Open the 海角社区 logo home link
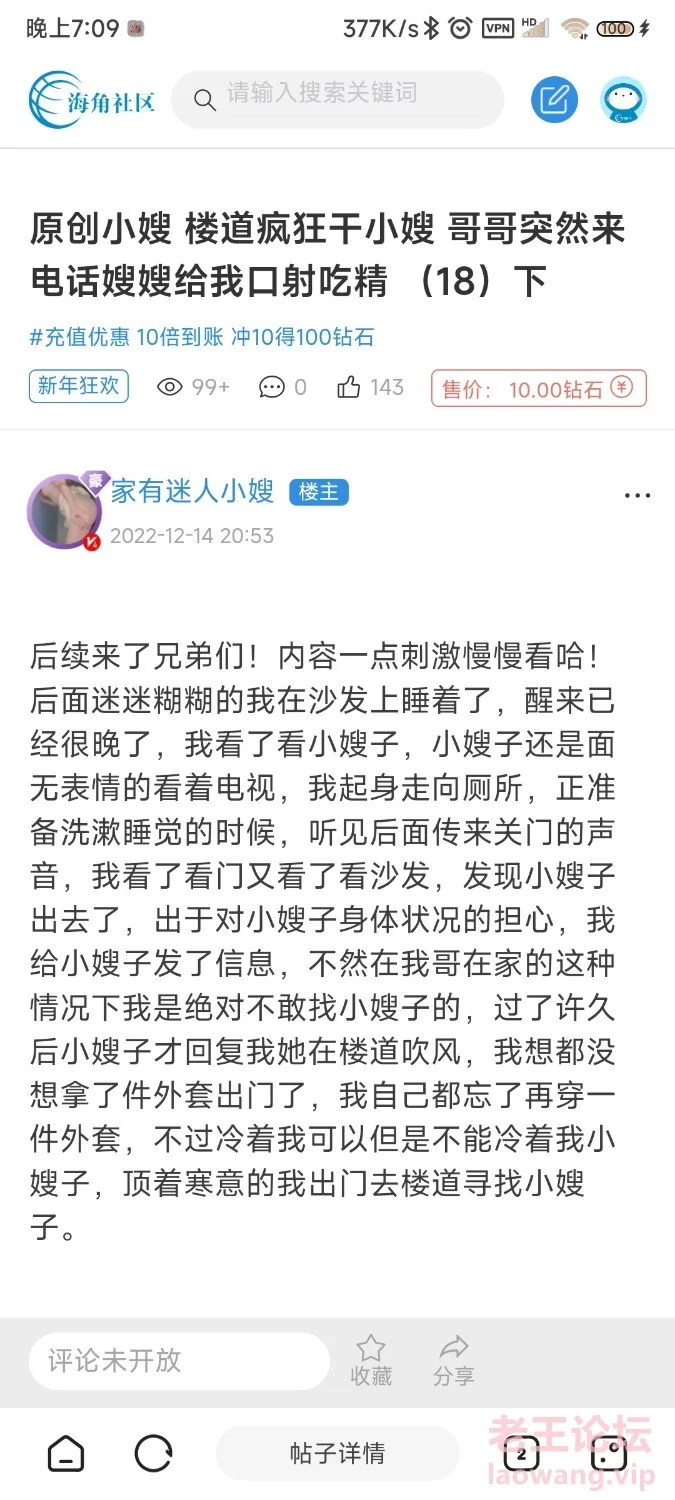This screenshot has width=675, height=1500. point(92,99)
